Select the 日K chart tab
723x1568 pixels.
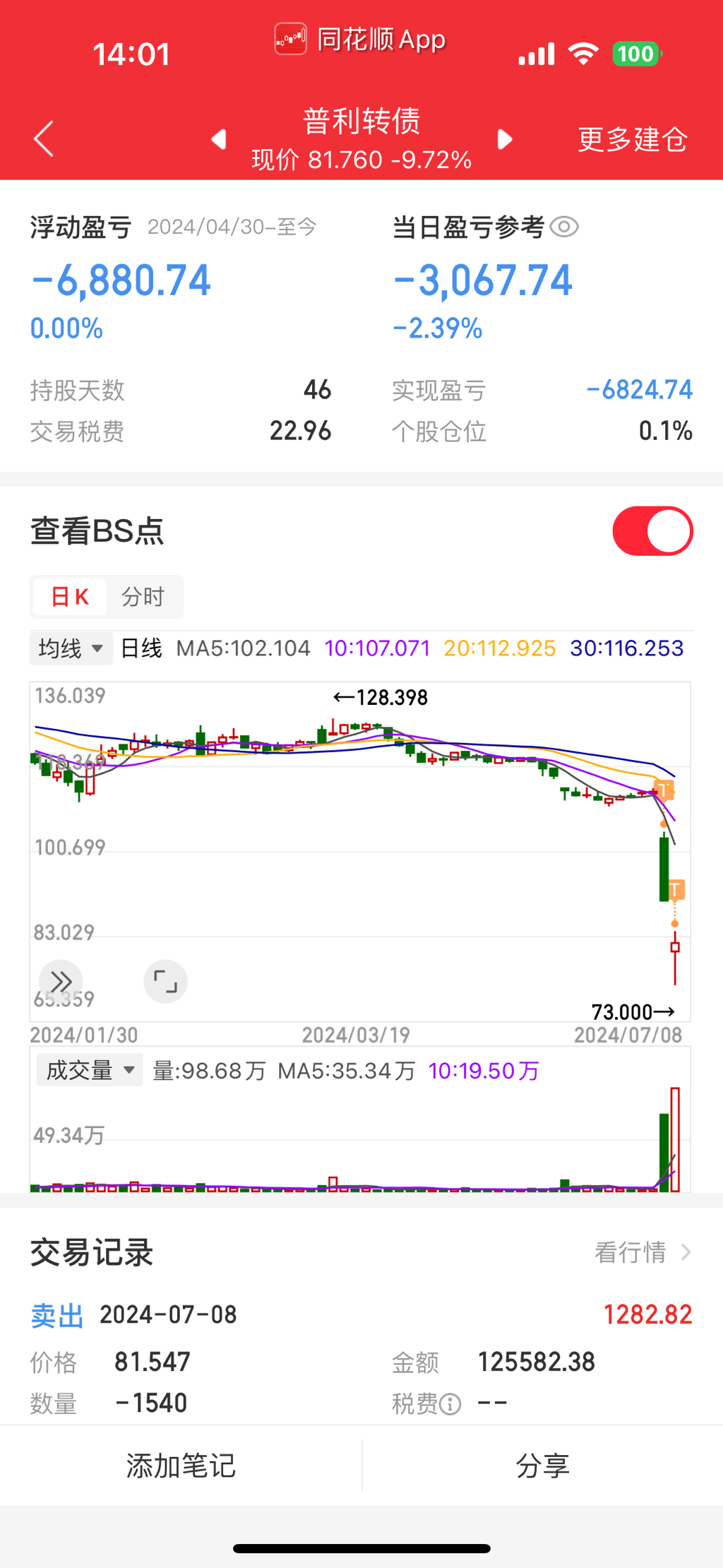point(70,597)
